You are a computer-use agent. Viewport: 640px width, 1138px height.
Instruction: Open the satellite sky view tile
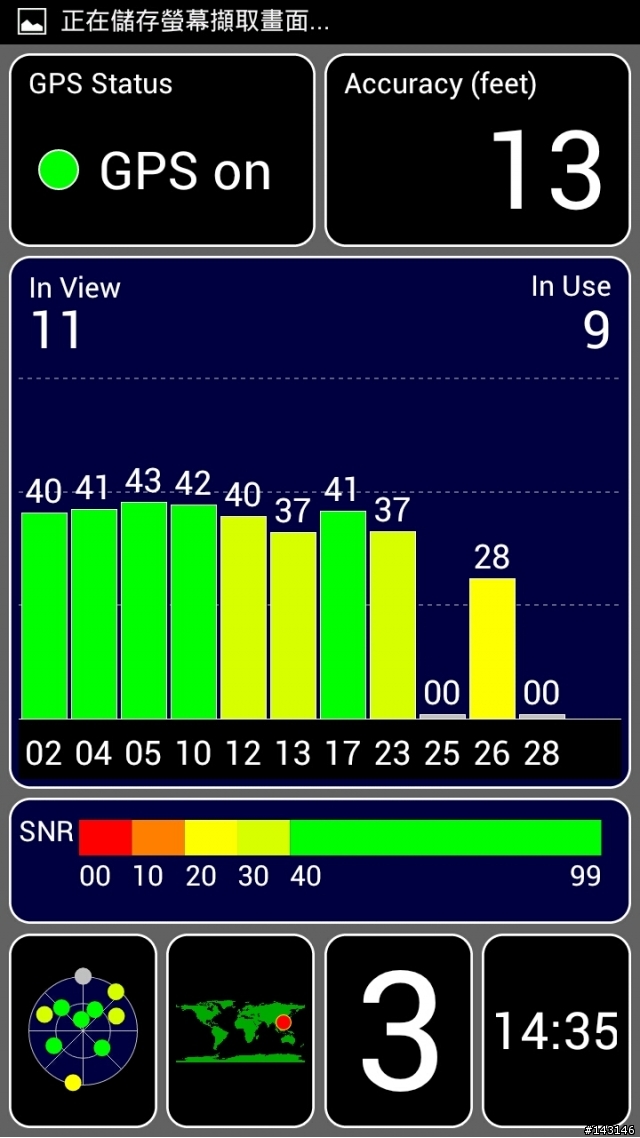pyautogui.click(x=83, y=1030)
